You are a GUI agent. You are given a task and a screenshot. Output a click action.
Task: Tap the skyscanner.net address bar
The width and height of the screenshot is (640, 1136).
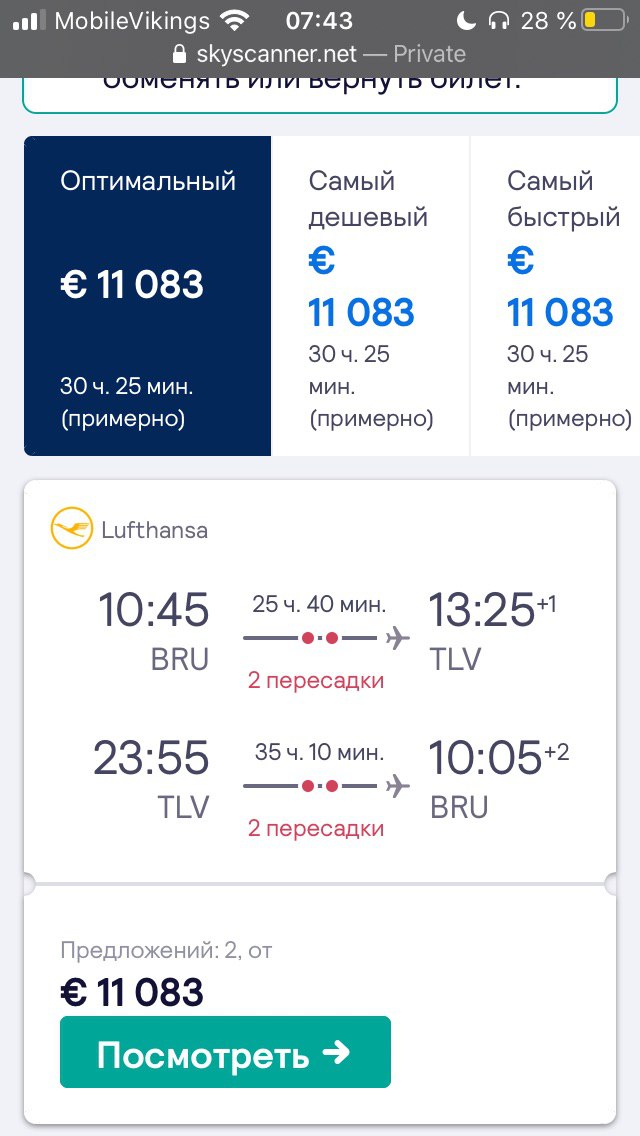pos(320,54)
